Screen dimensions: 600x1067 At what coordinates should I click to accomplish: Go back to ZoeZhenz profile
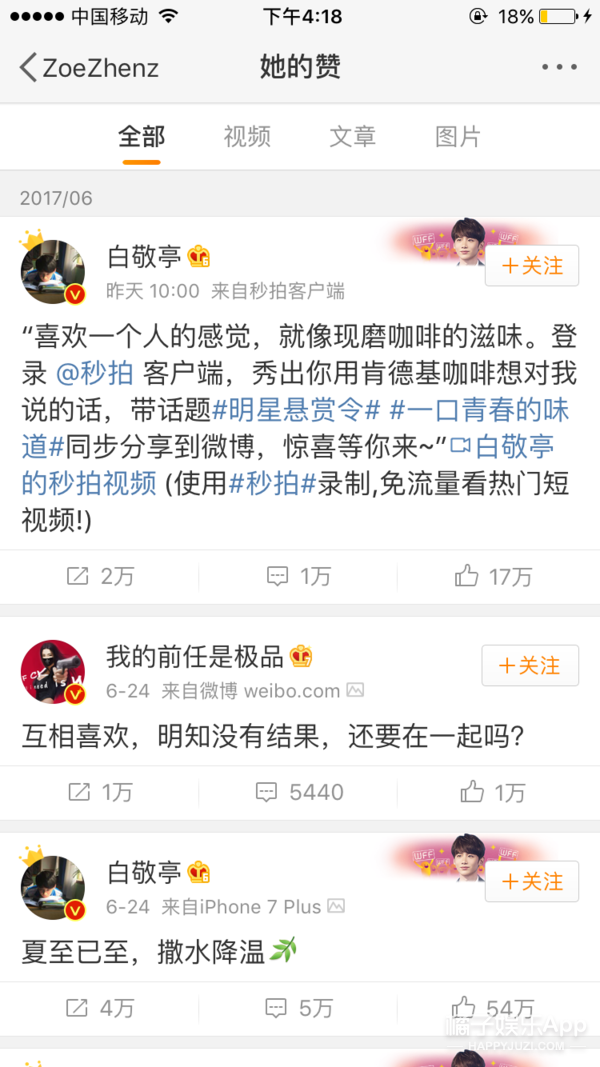[x=88, y=68]
